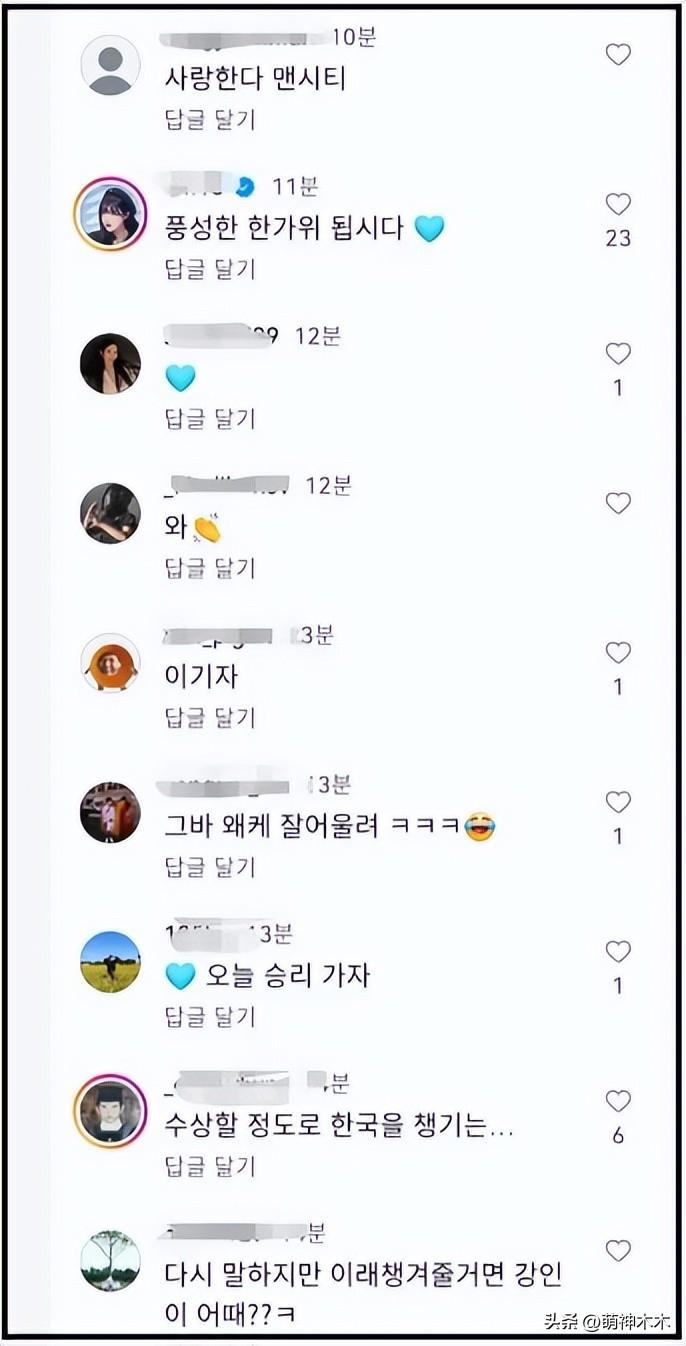The height and width of the screenshot is (1346, 686).
Task: Reply to '수상할 정도로 한국을 챙기는' comment
Action: [x=210, y=1166]
